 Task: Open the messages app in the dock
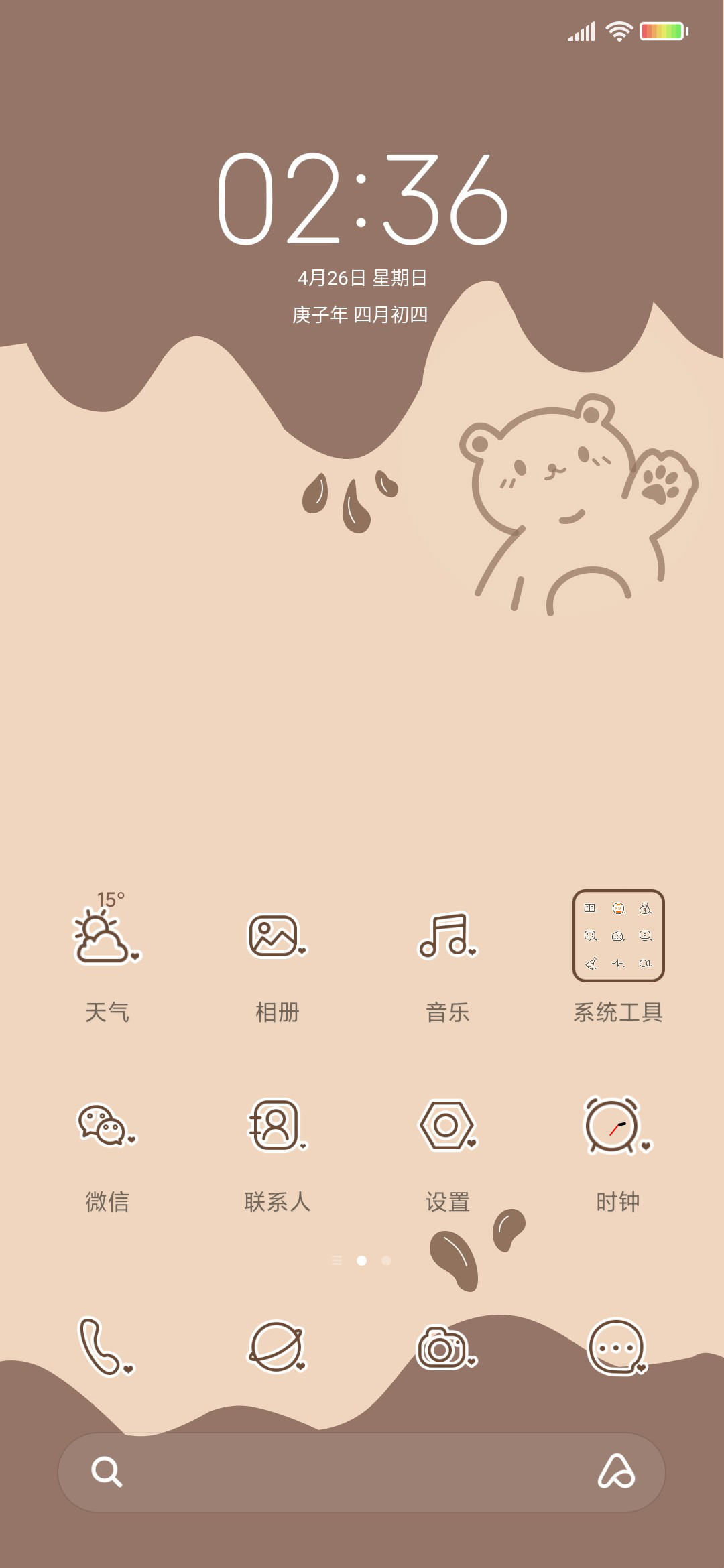coord(617,1347)
